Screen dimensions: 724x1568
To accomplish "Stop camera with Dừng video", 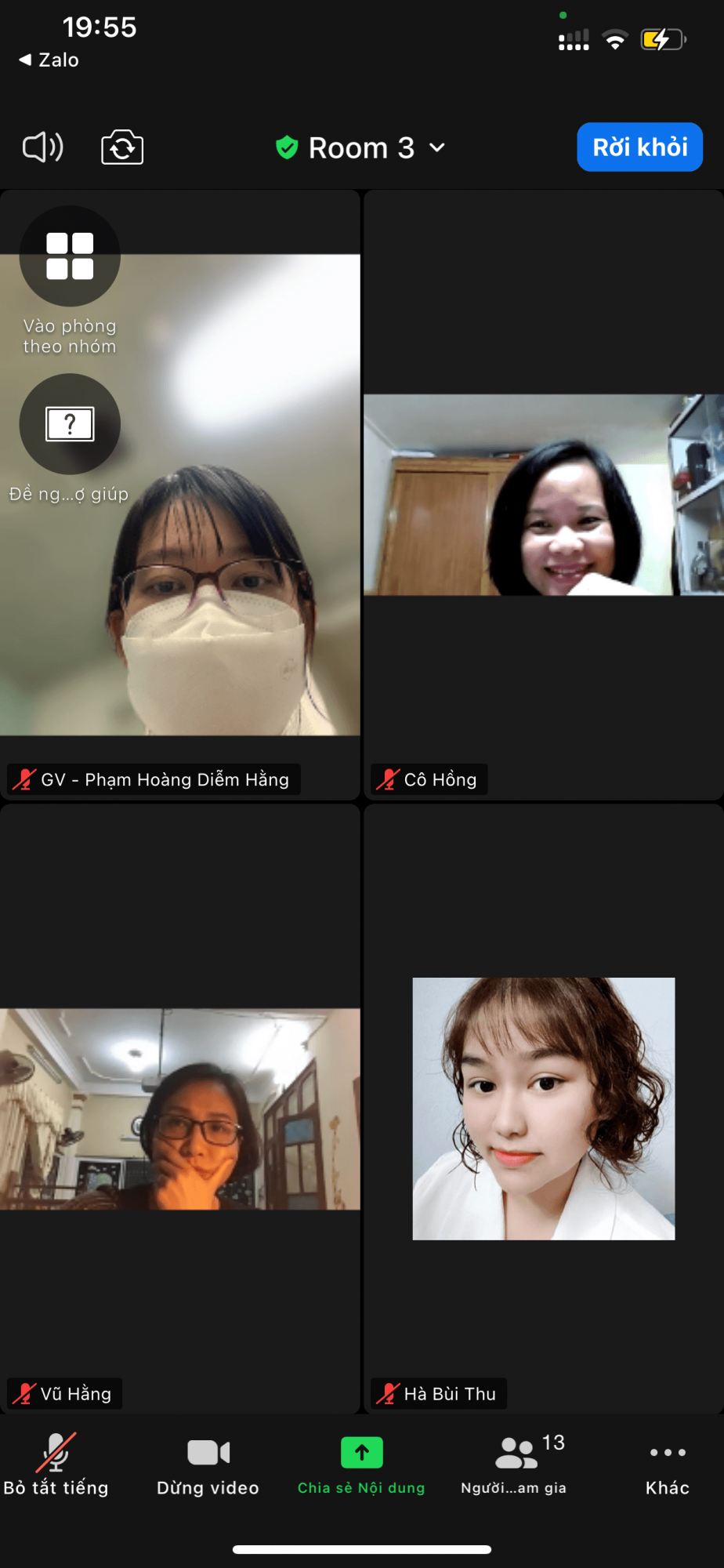I will (208, 1463).
